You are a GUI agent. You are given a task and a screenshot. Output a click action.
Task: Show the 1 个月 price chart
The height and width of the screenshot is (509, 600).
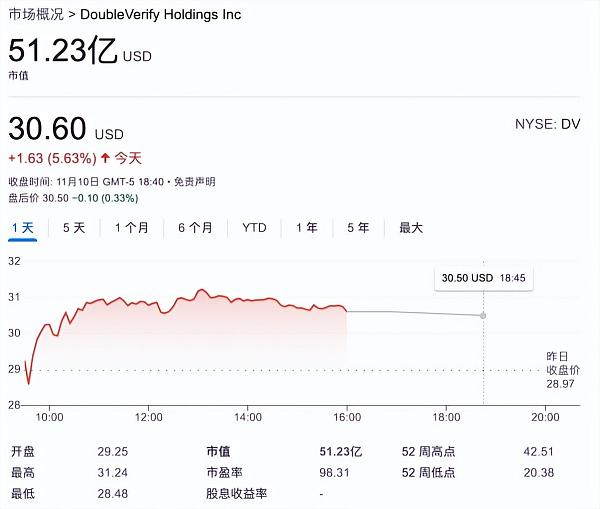click(x=131, y=228)
